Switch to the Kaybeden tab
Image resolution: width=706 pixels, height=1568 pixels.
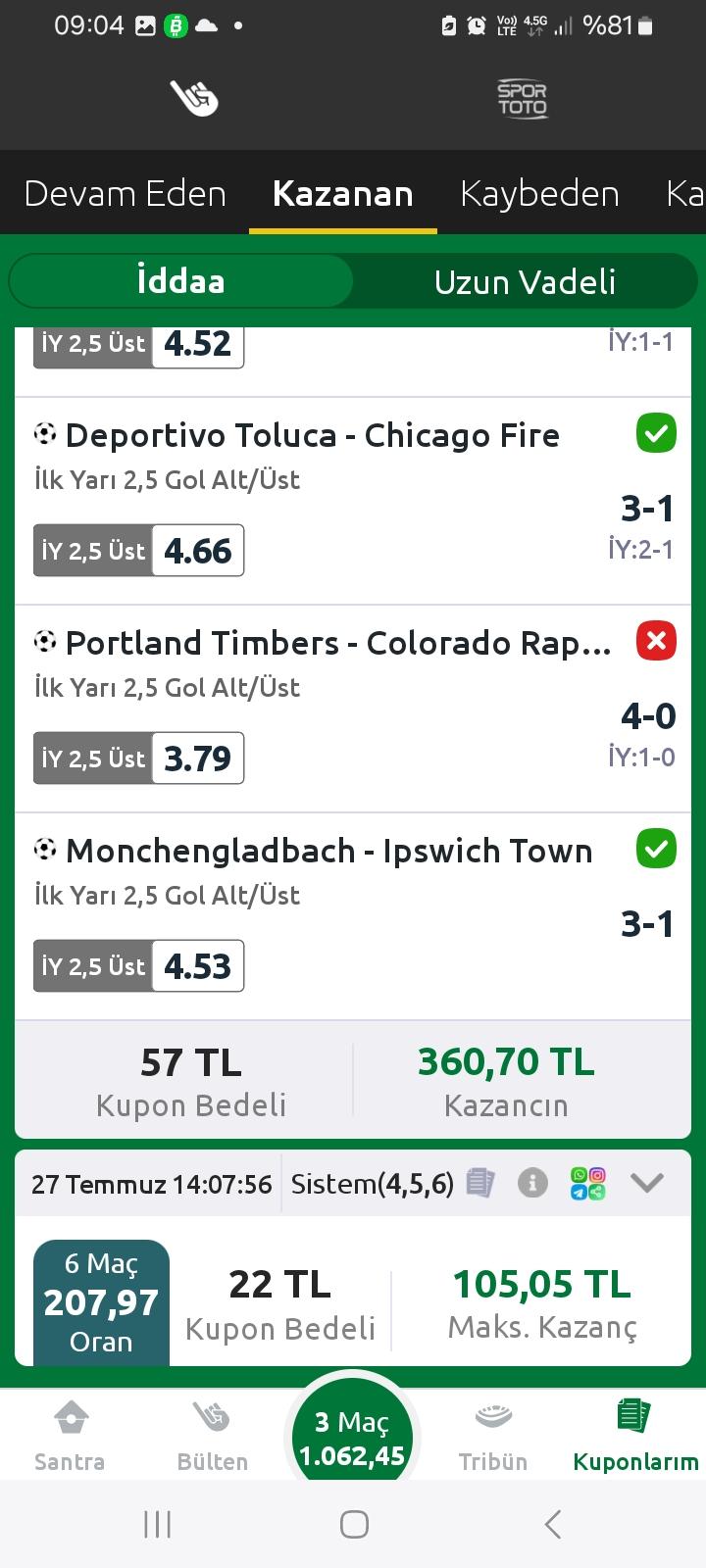[539, 194]
